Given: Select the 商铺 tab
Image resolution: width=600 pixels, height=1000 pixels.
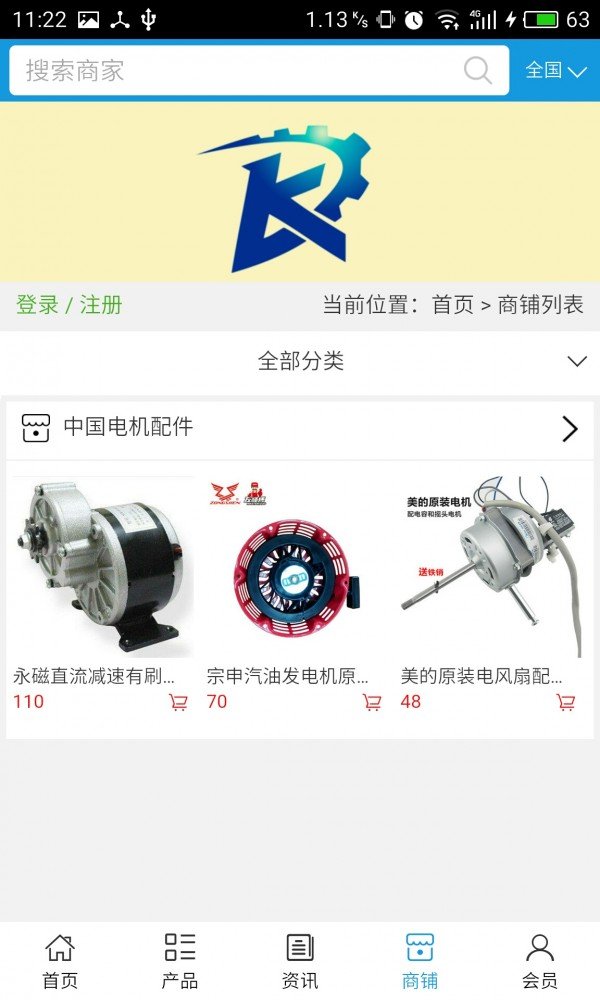Looking at the screenshot, I should coord(420,960).
